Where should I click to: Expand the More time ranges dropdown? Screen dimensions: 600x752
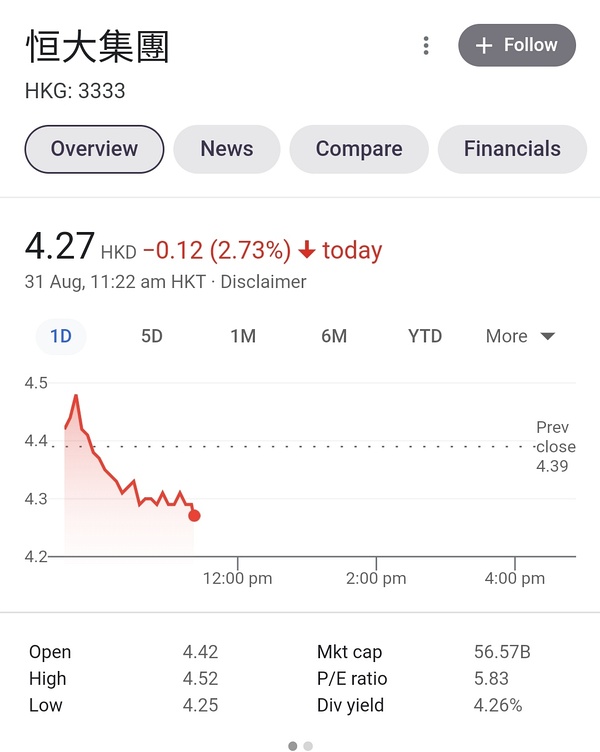pos(520,336)
